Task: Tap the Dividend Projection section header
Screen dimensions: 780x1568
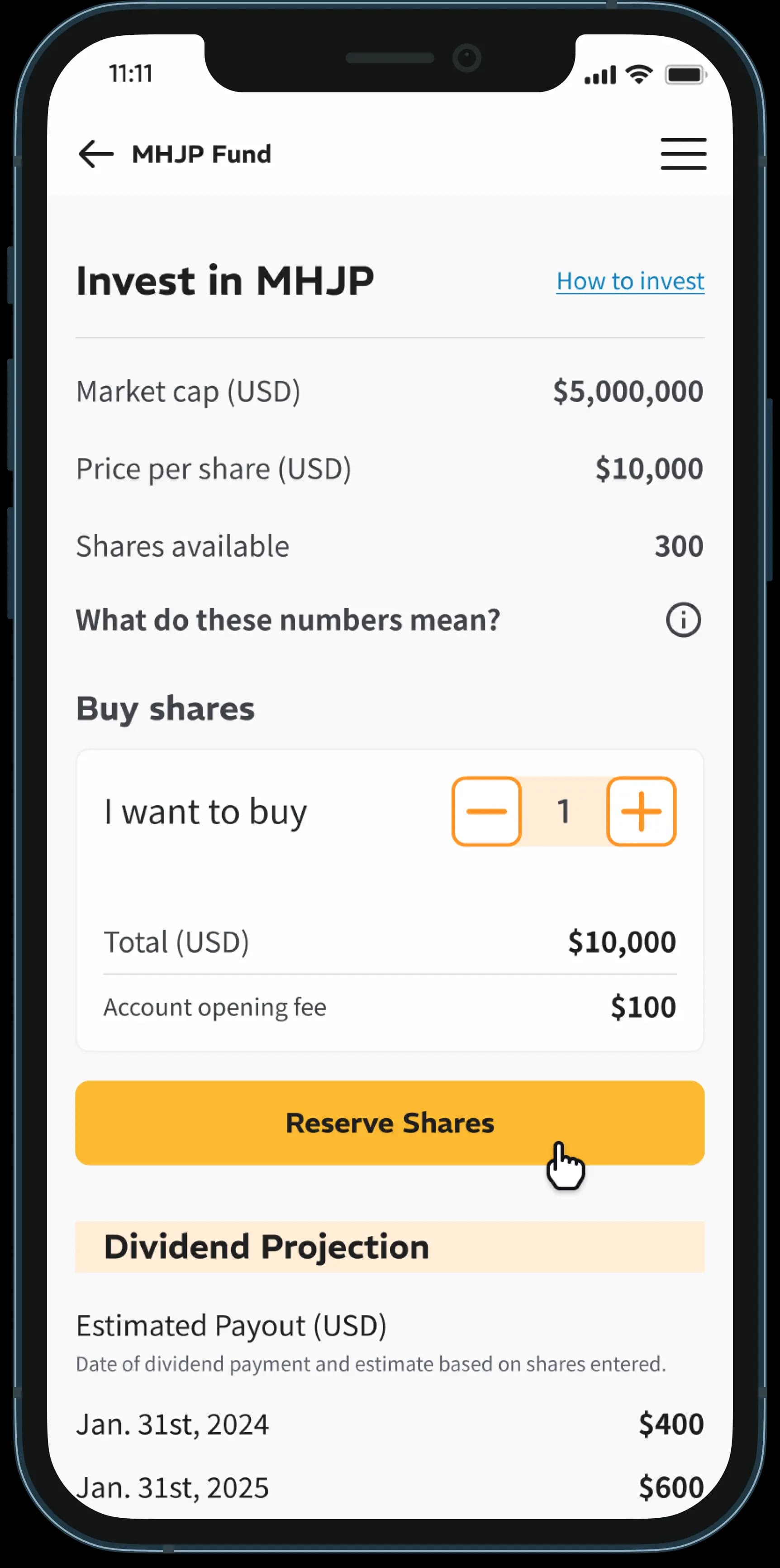Action: click(x=266, y=1246)
